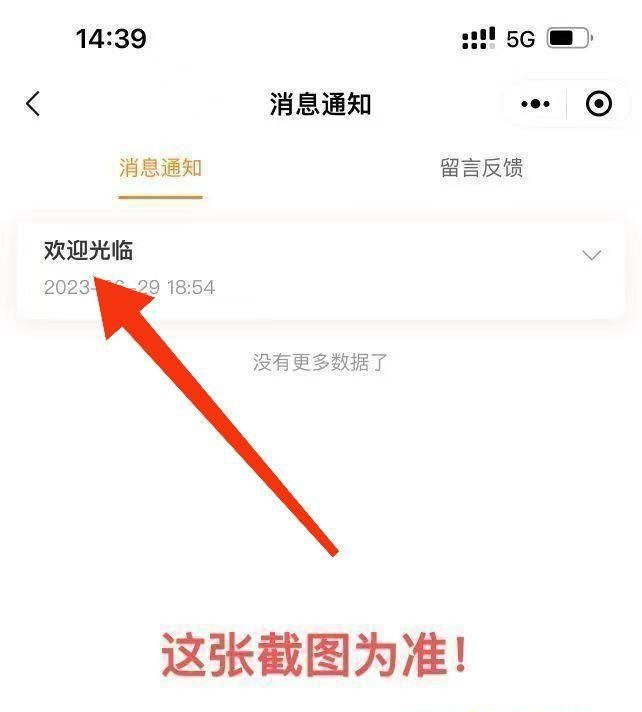The height and width of the screenshot is (712, 642).
Task: Open the 欢迎光临 message
Action: [x=89, y=251]
